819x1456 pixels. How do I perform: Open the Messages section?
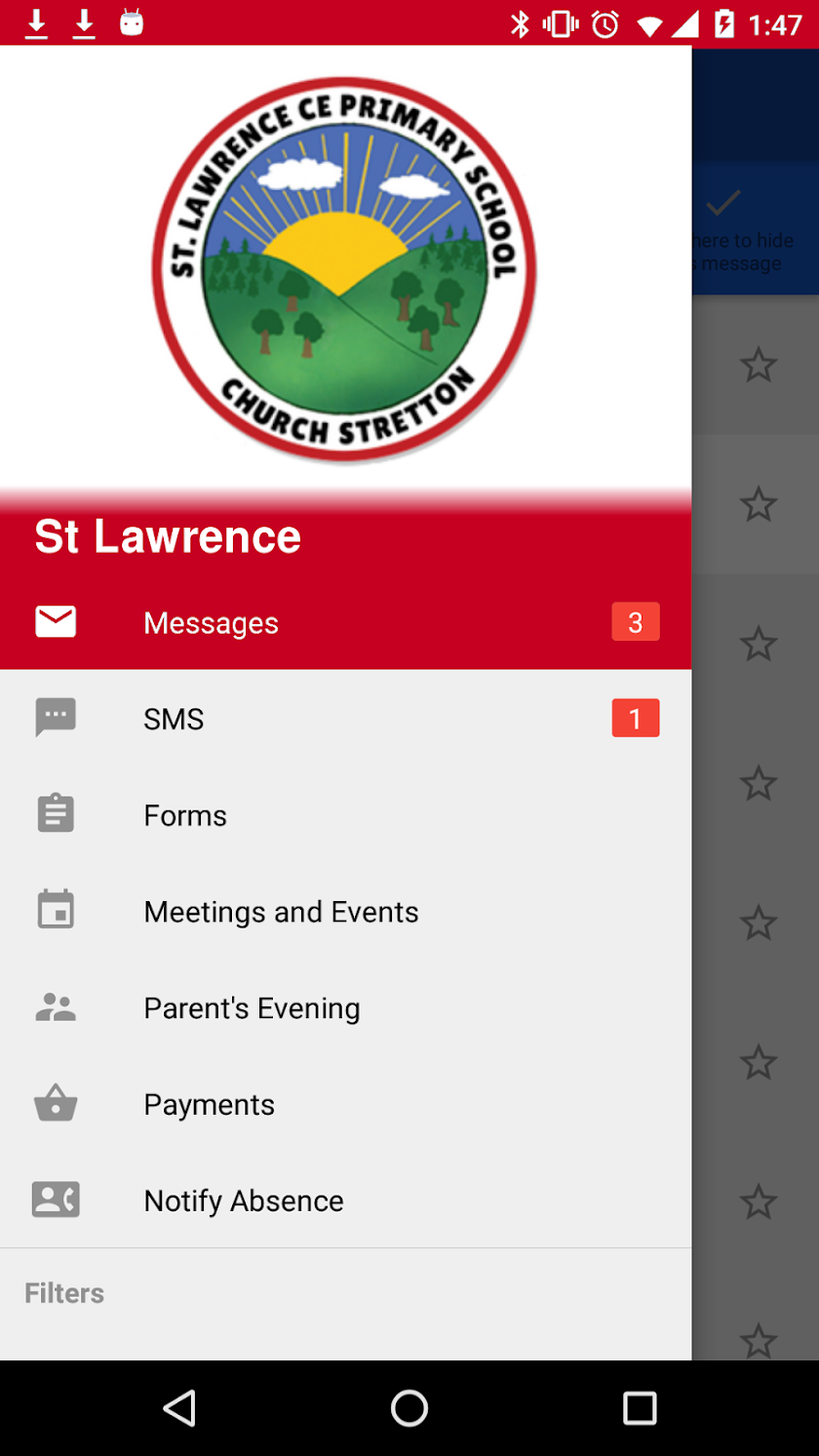(x=211, y=623)
